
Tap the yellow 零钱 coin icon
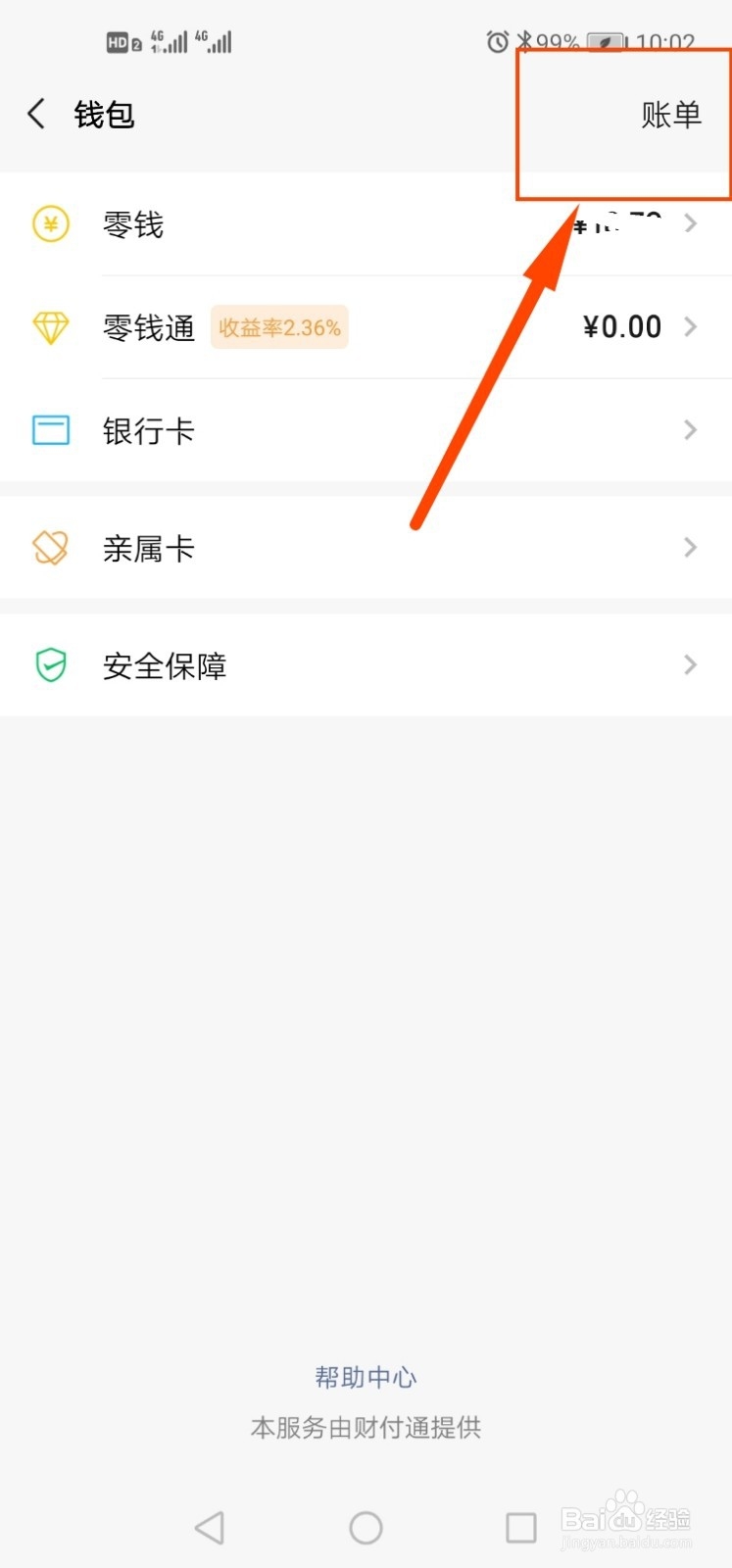point(50,223)
